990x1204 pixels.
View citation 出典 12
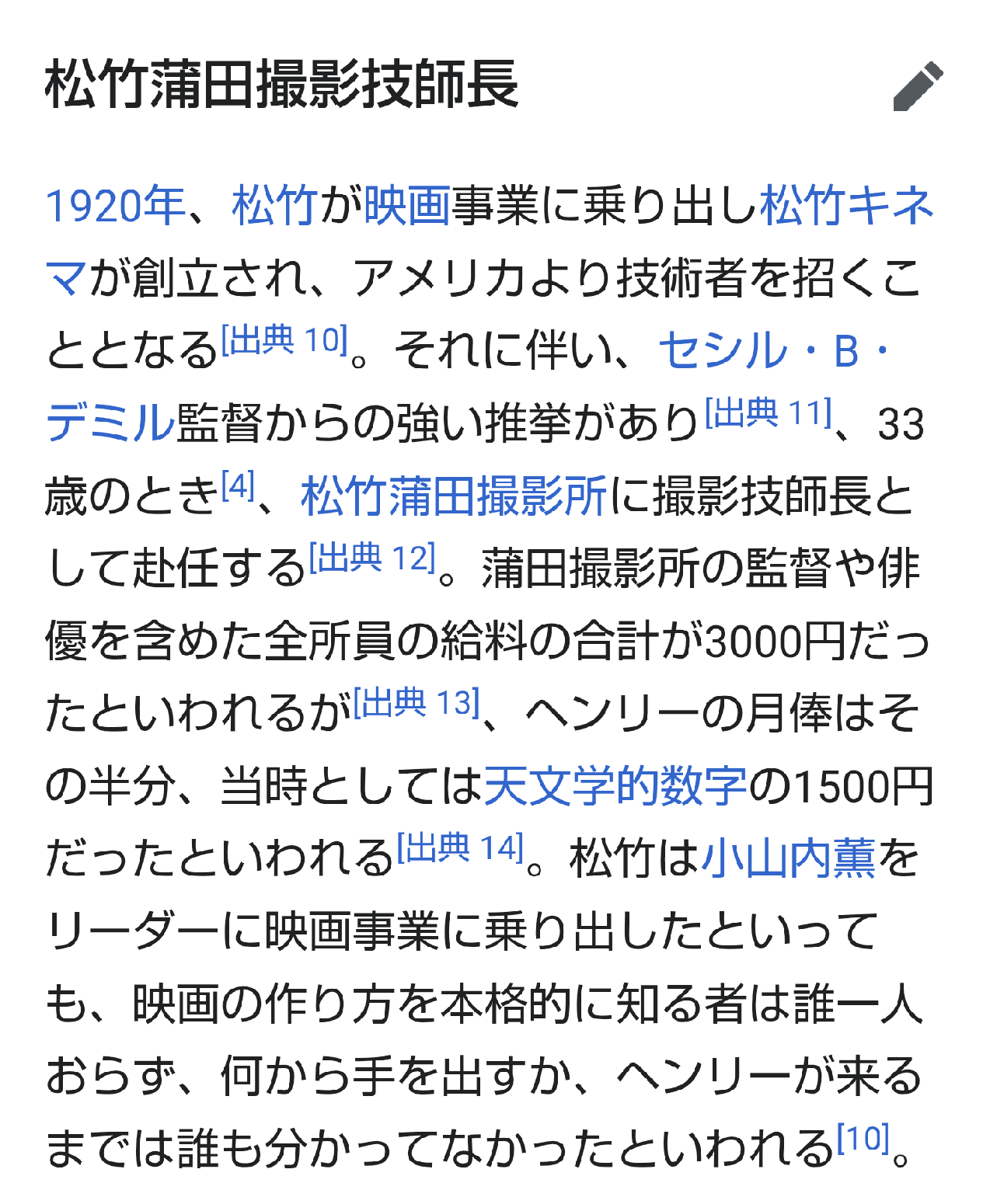(x=372, y=558)
